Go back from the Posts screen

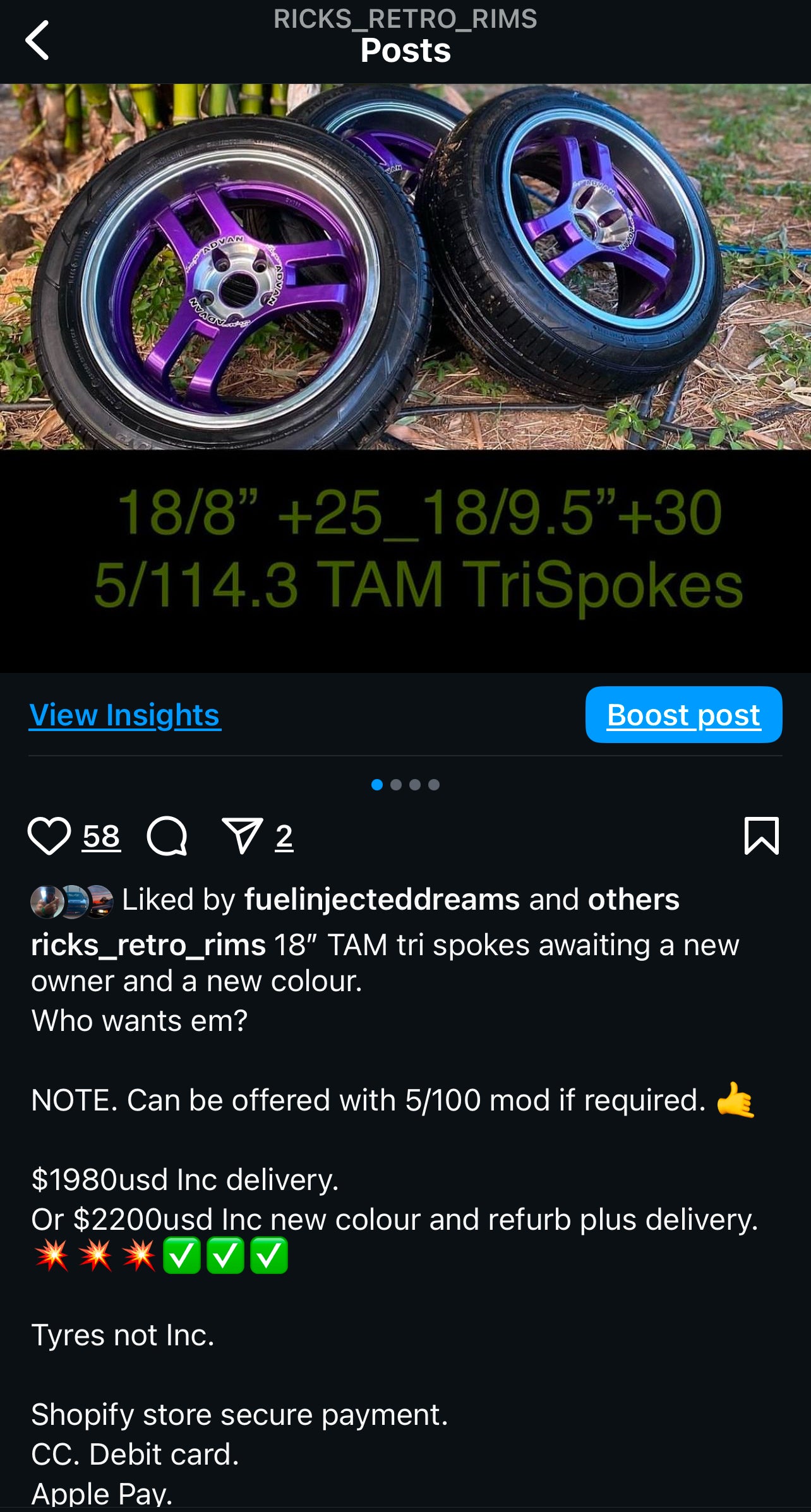(x=37, y=40)
